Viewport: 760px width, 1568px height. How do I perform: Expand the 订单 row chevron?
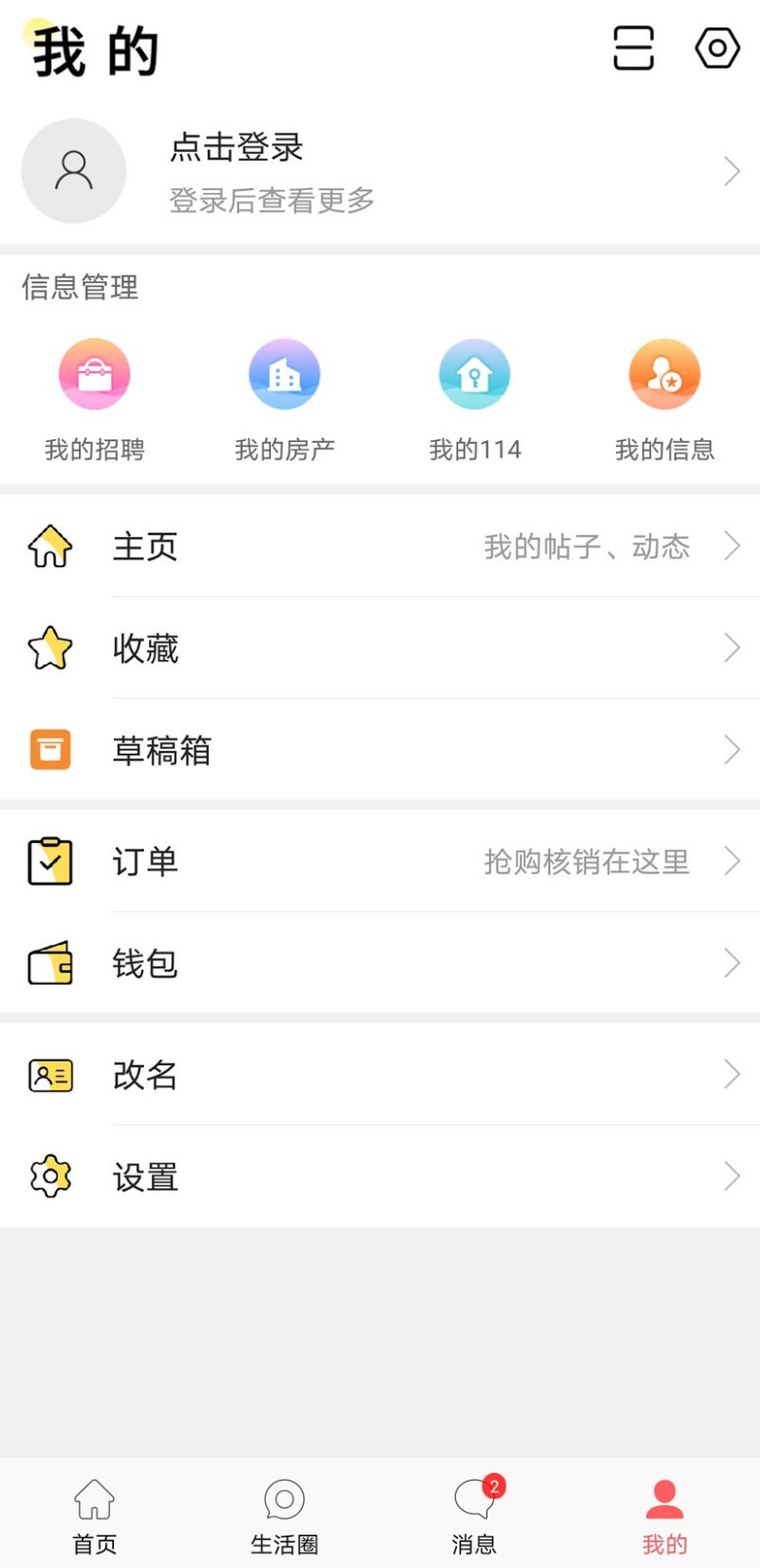click(x=732, y=861)
